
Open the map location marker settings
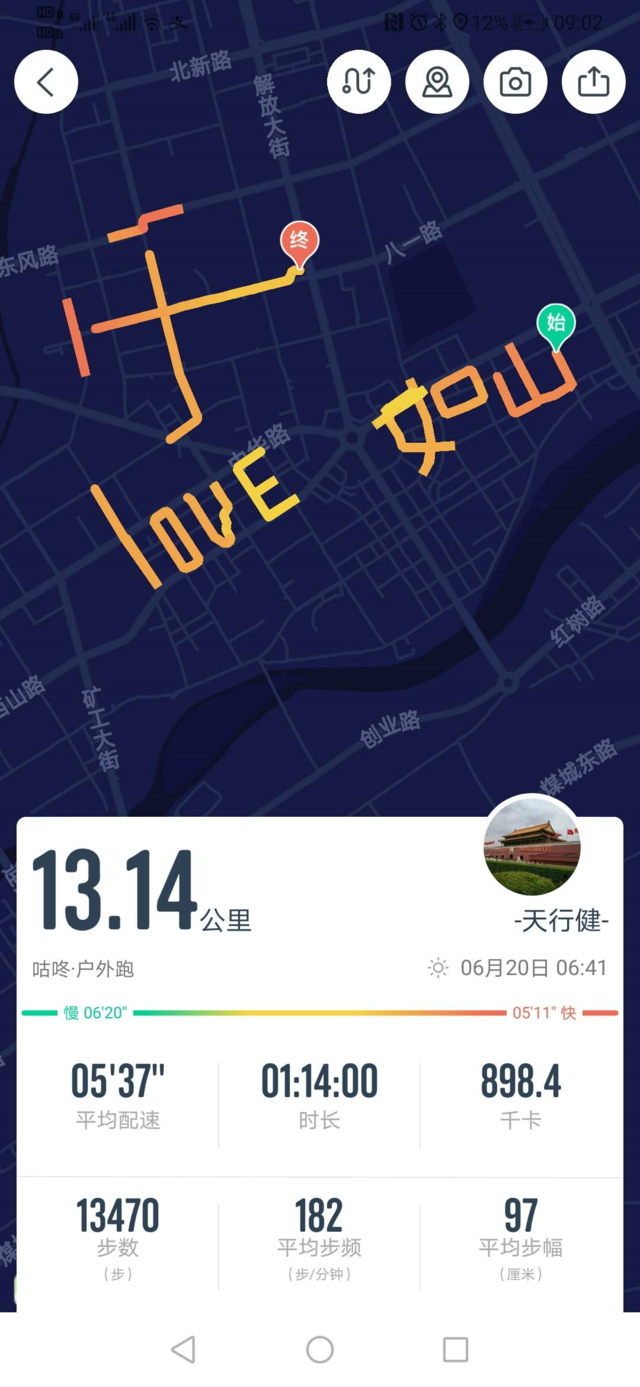pyautogui.click(x=437, y=82)
